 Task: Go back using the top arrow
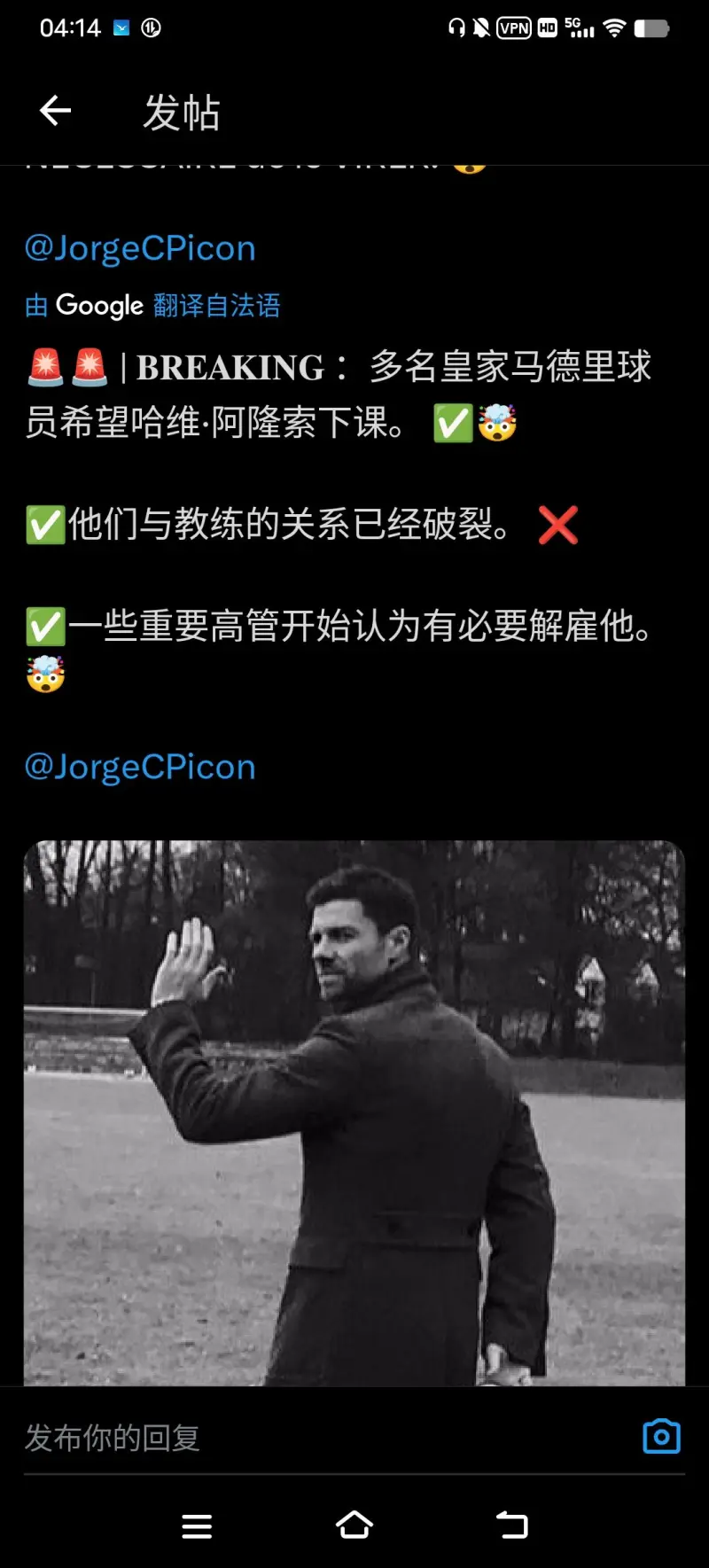click(x=55, y=111)
